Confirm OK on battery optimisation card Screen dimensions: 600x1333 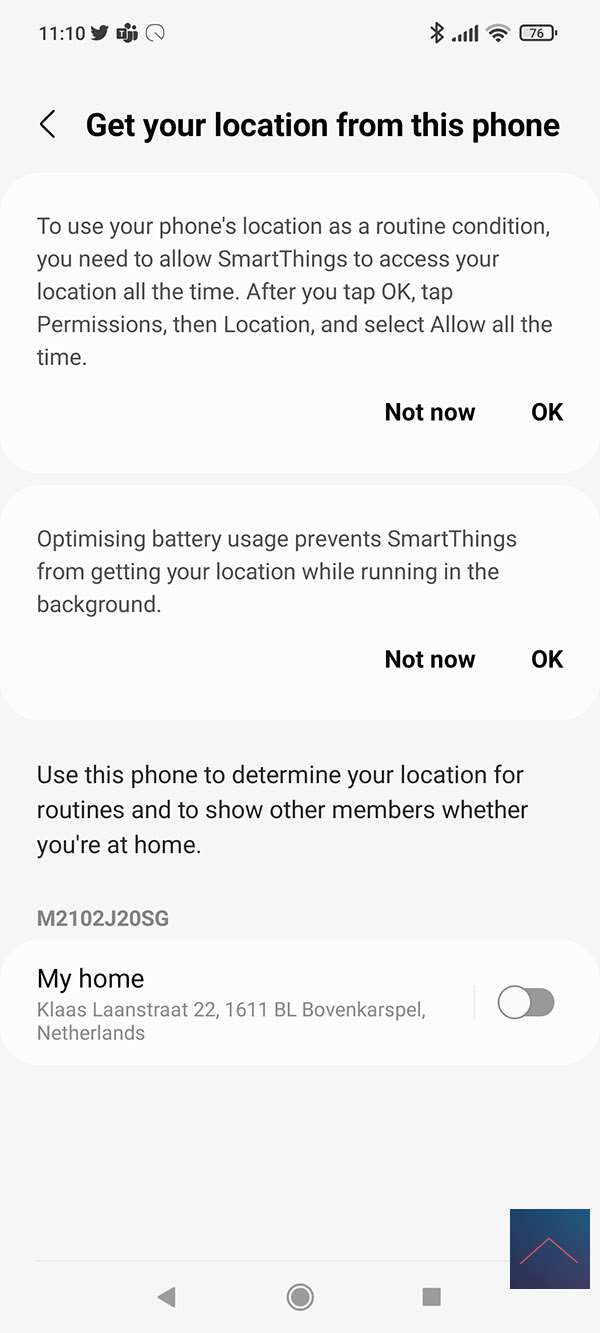coord(547,659)
